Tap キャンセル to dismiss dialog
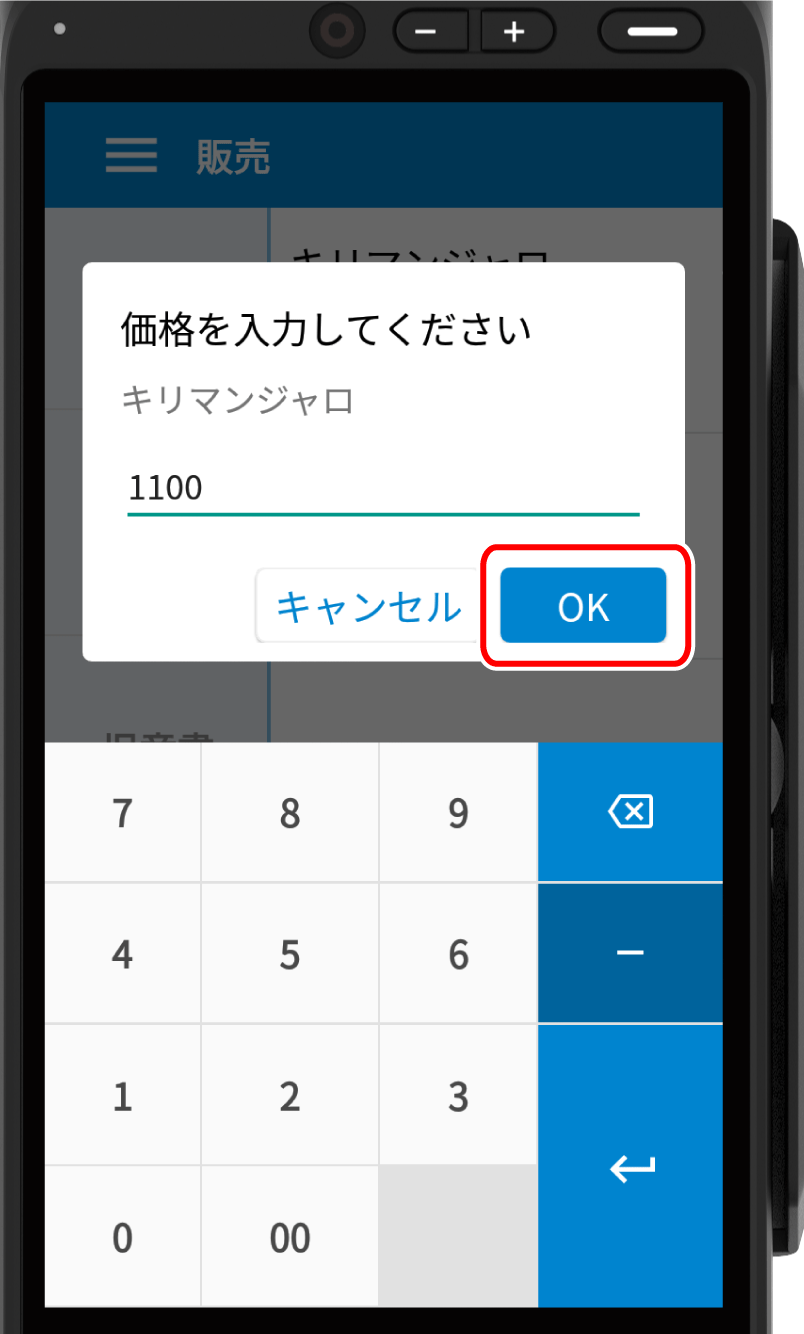This screenshot has width=804, height=1334. 367,606
